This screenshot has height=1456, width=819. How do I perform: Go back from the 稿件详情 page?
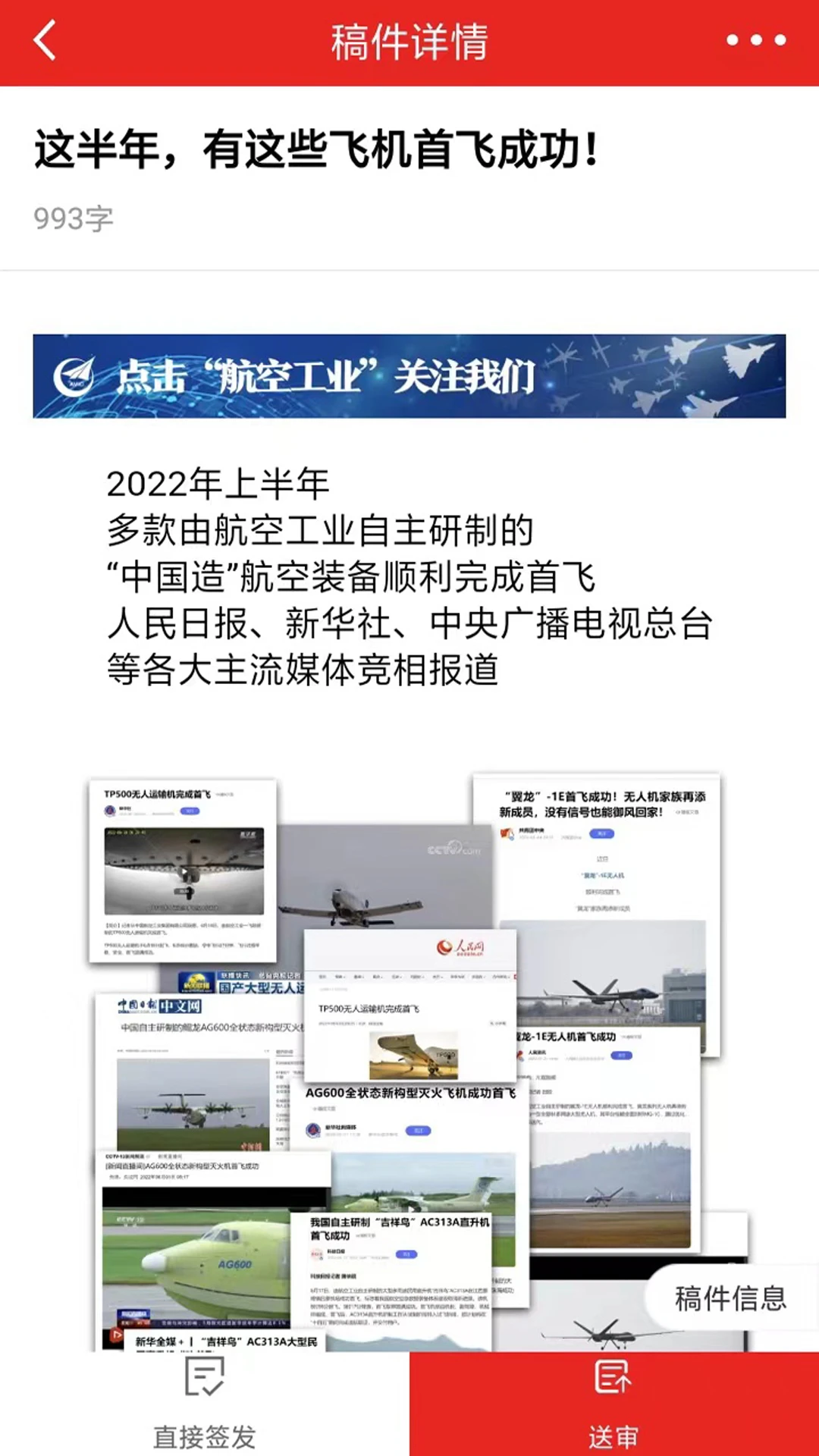click(x=45, y=41)
